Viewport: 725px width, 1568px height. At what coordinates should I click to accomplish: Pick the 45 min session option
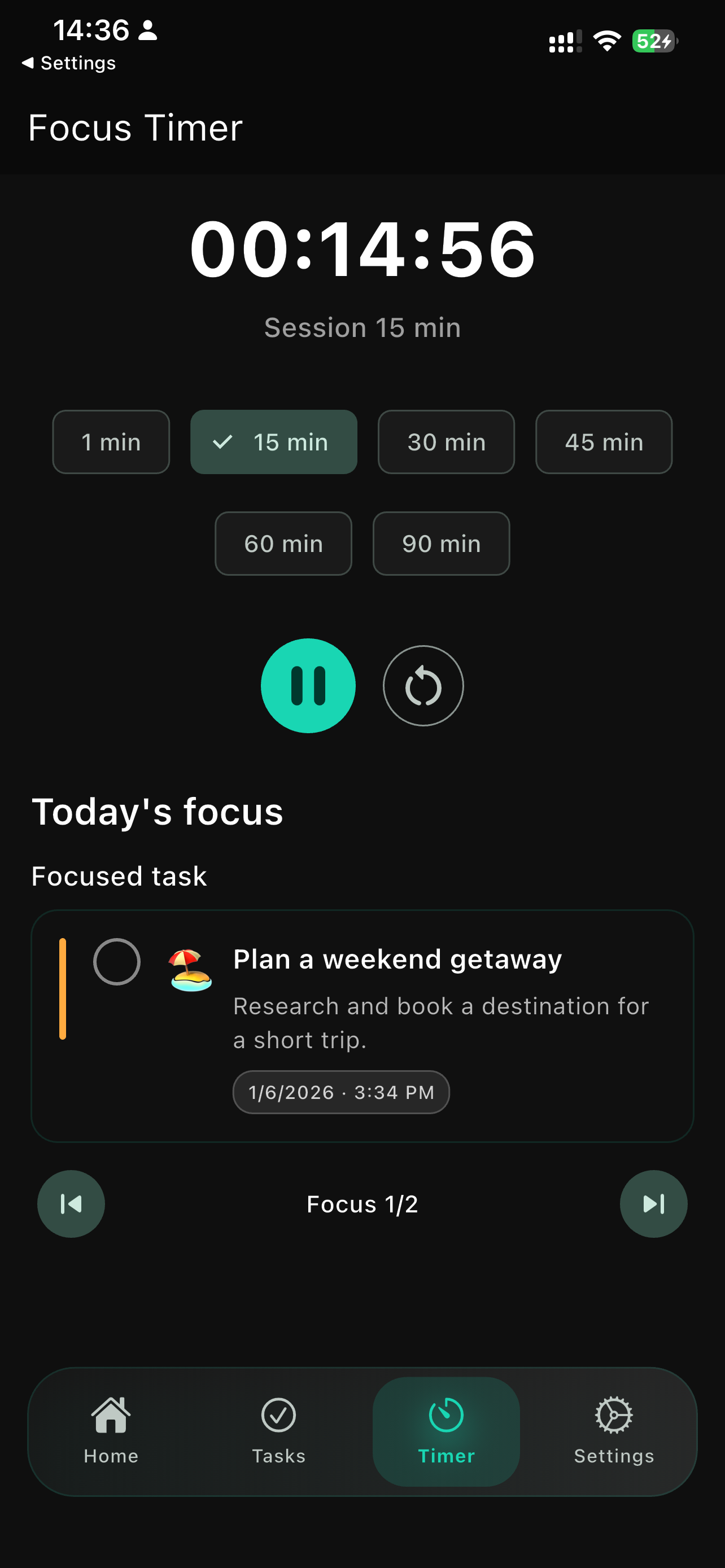point(603,442)
